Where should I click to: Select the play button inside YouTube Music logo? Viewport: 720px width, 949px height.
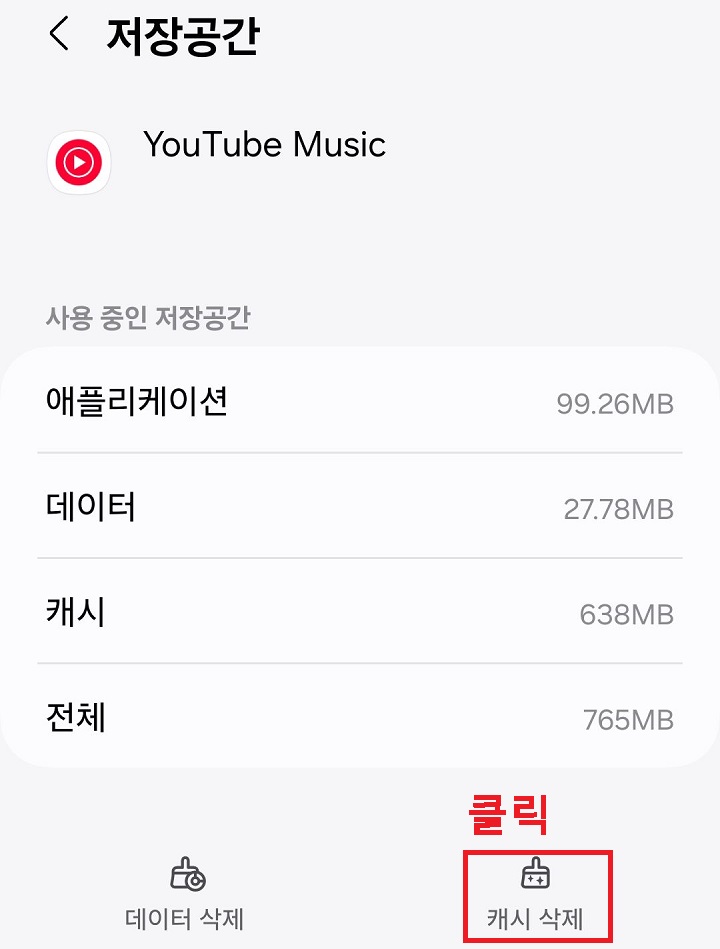pyautogui.click(x=79, y=162)
